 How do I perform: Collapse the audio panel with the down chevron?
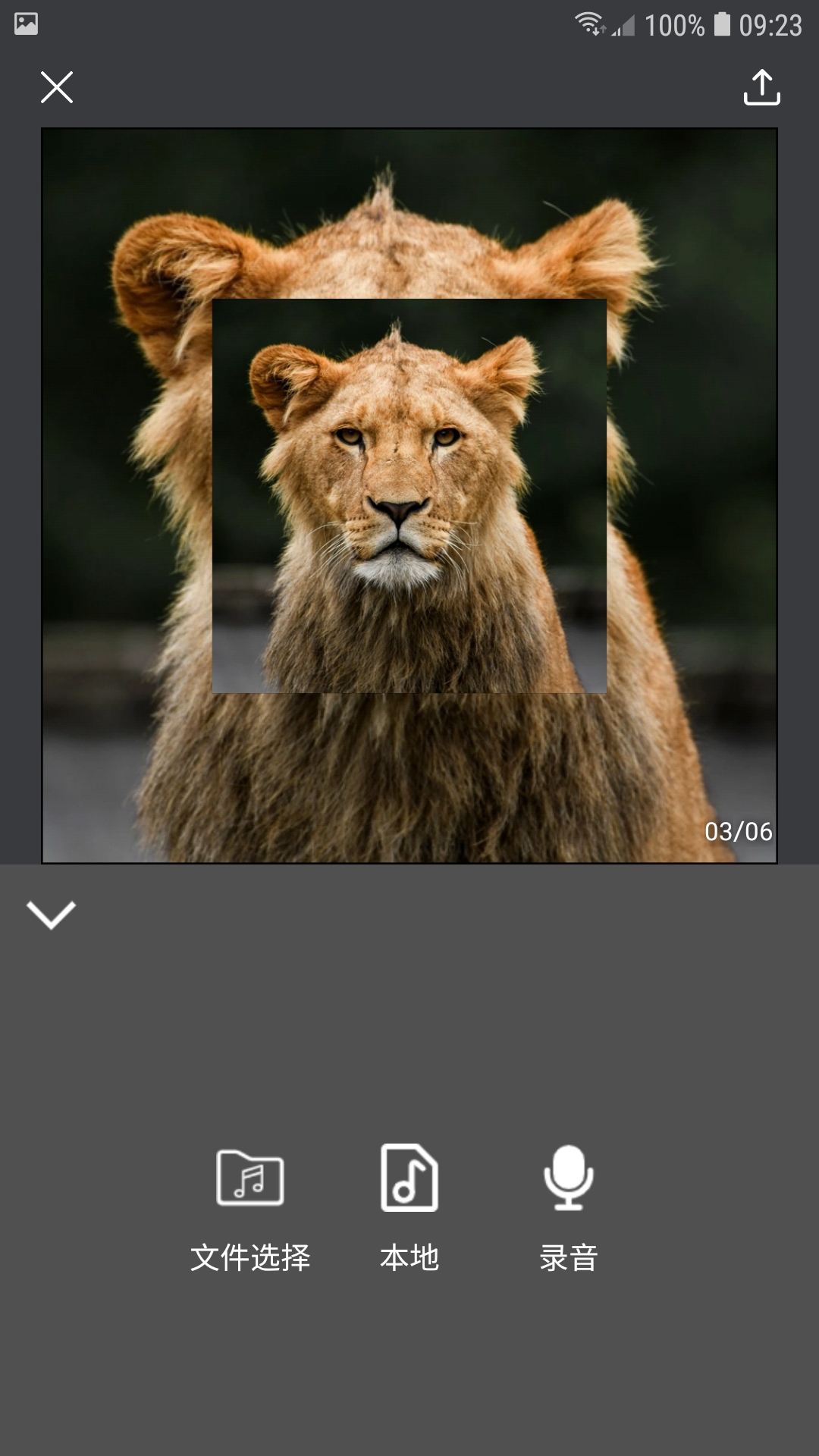pos(51,915)
